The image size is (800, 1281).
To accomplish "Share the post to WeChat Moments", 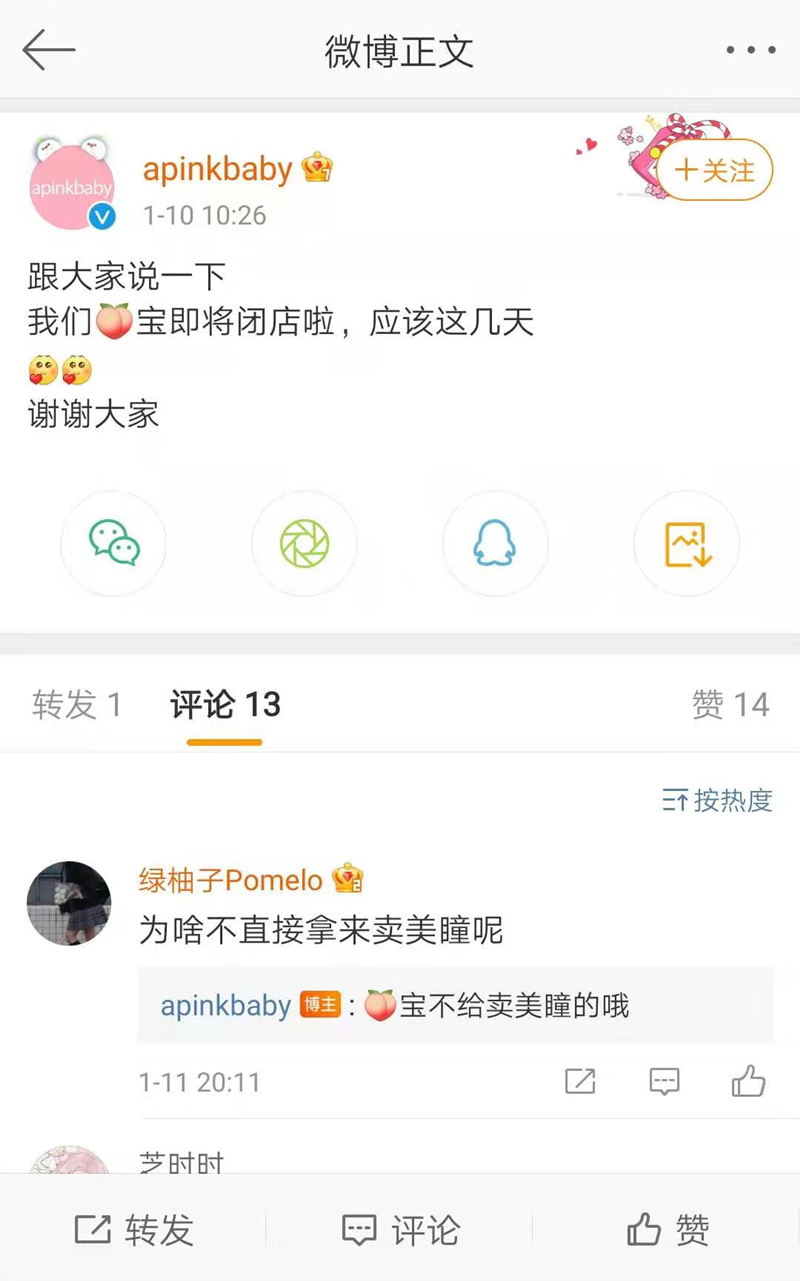I will click(304, 543).
